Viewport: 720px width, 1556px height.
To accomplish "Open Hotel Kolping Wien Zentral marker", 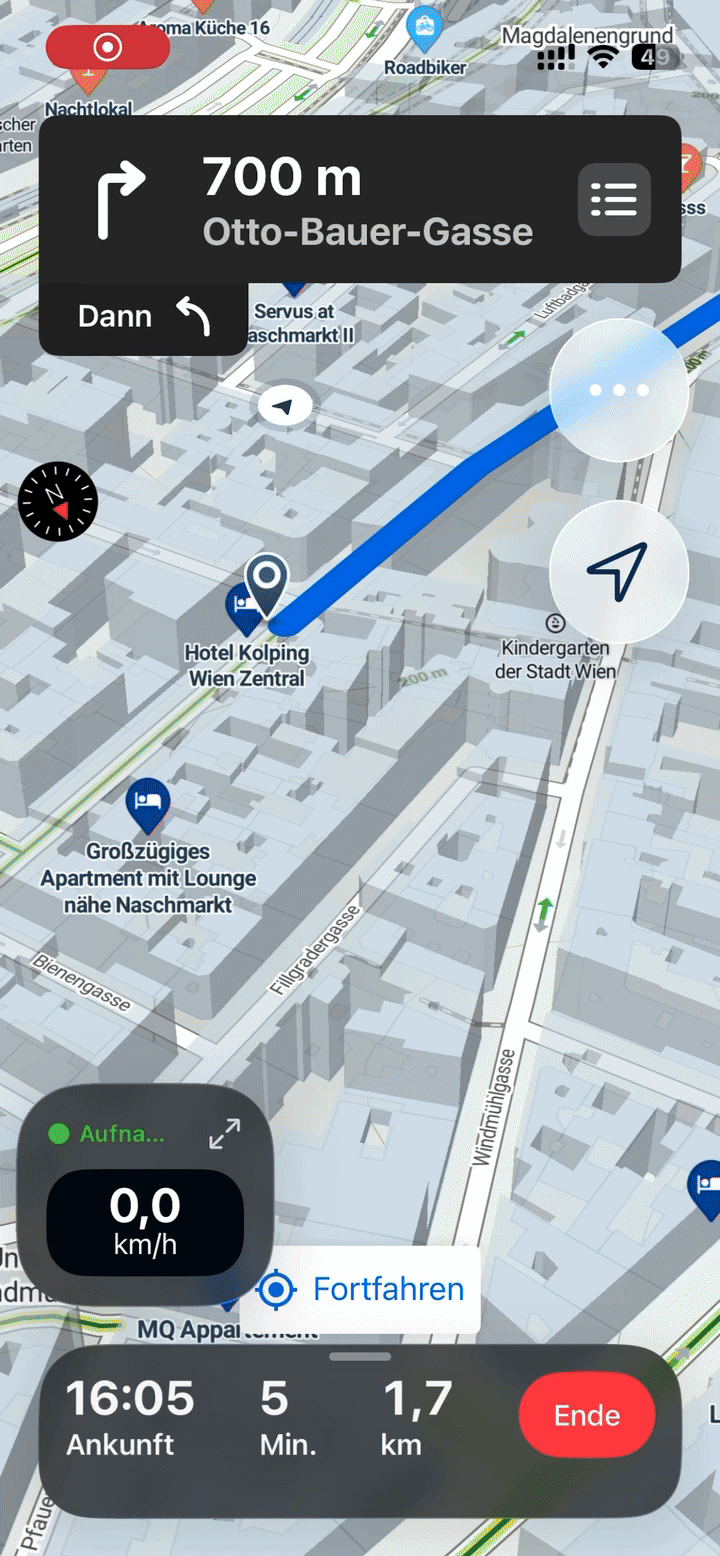I will click(x=243, y=608).
